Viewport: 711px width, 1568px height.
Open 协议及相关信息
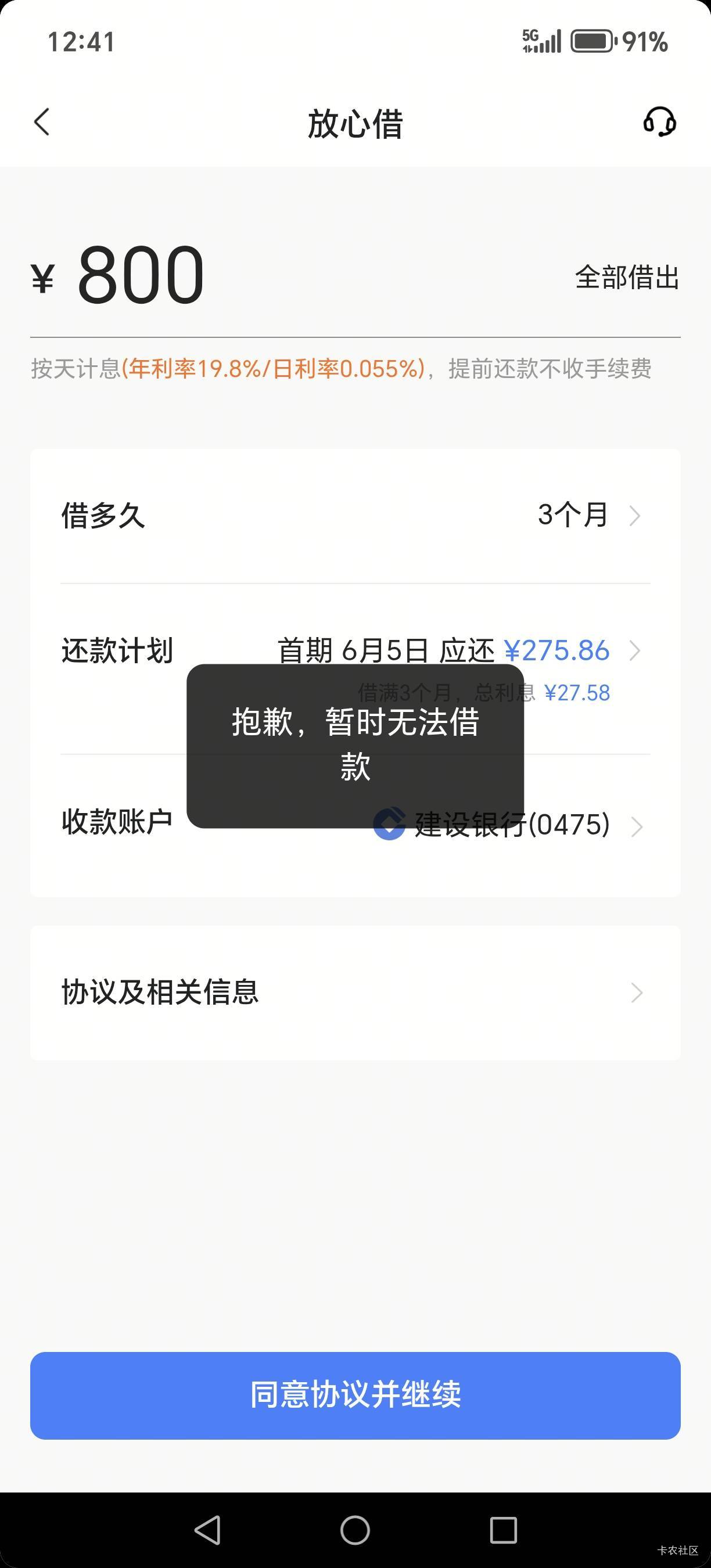pos(355,993)
